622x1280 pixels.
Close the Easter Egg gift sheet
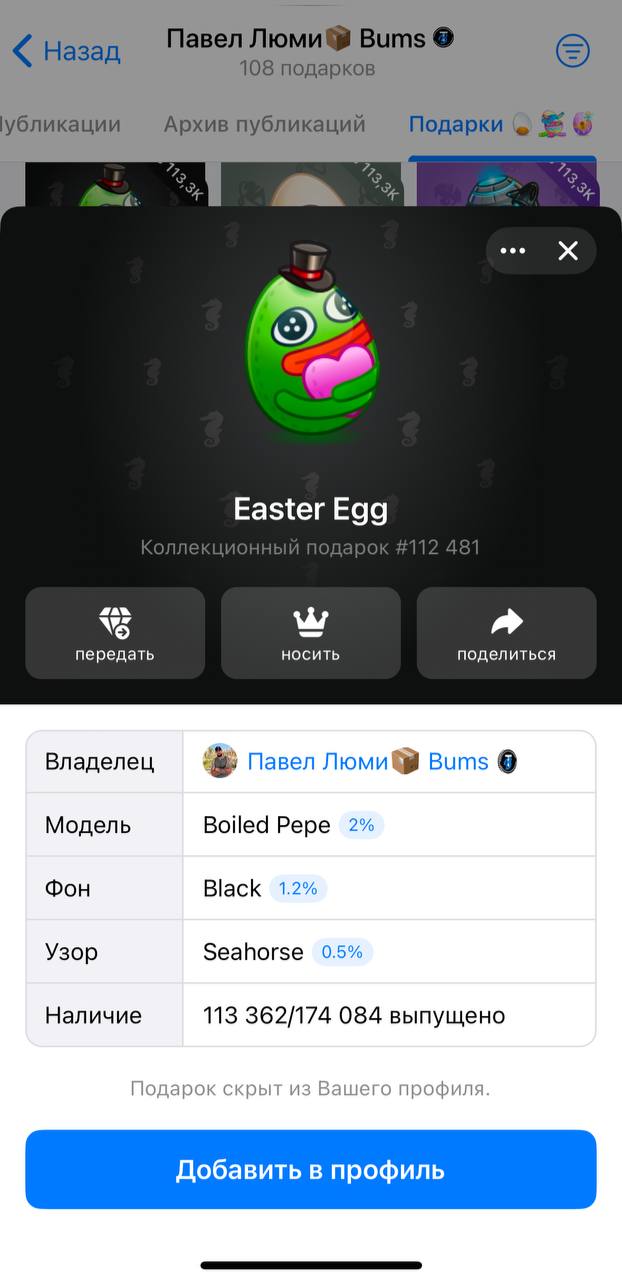[x=568, y=251]
